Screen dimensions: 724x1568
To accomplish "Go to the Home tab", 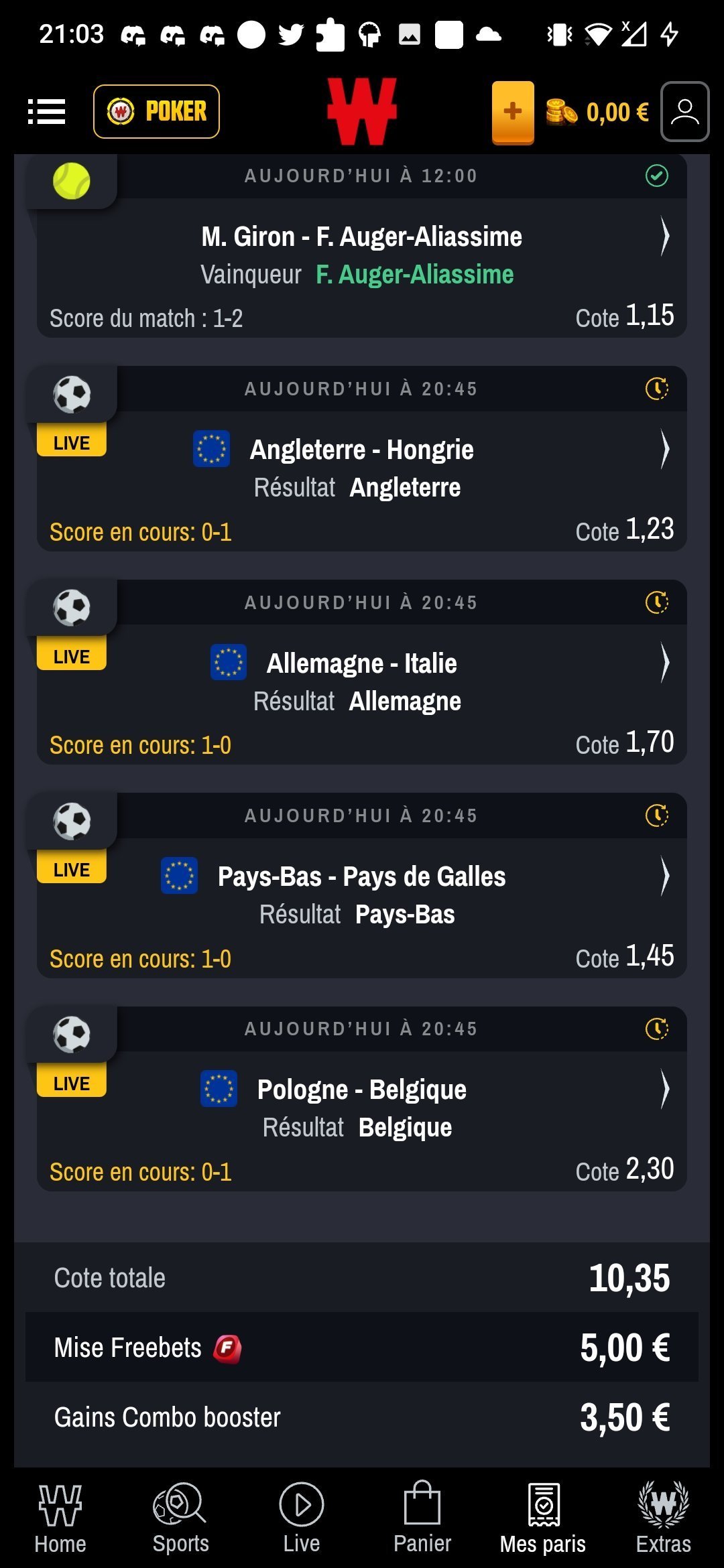I will 60,1517.
